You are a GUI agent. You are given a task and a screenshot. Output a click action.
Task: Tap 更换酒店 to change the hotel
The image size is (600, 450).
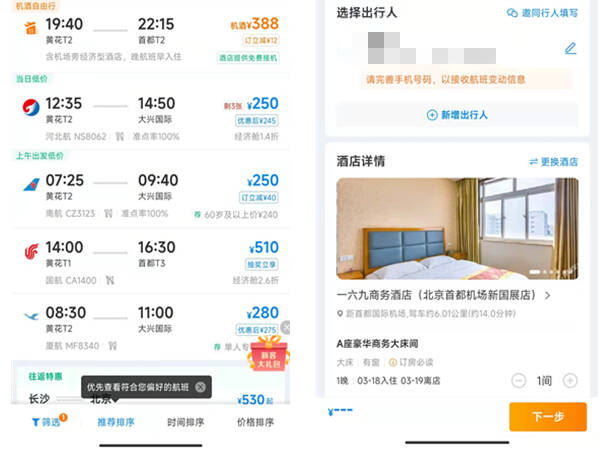553,161
